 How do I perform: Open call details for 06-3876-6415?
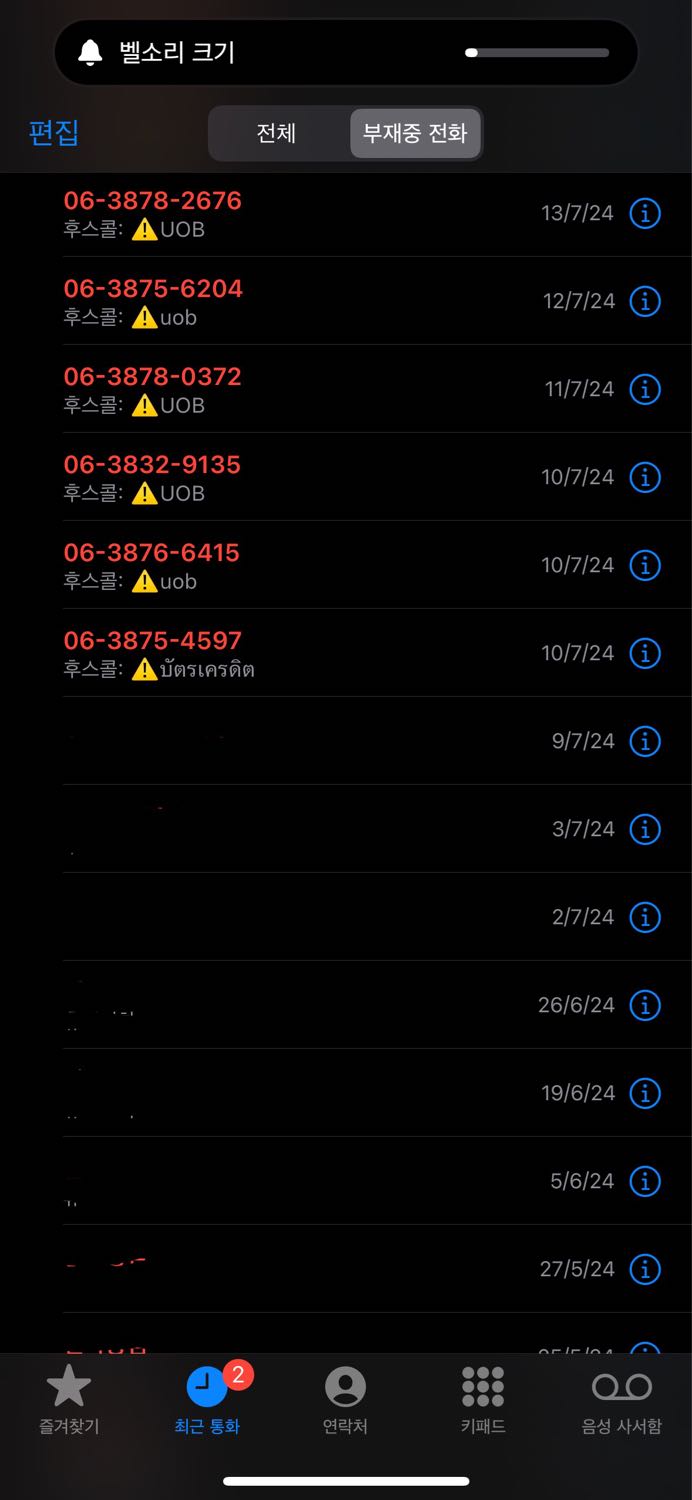click(645, 565)
